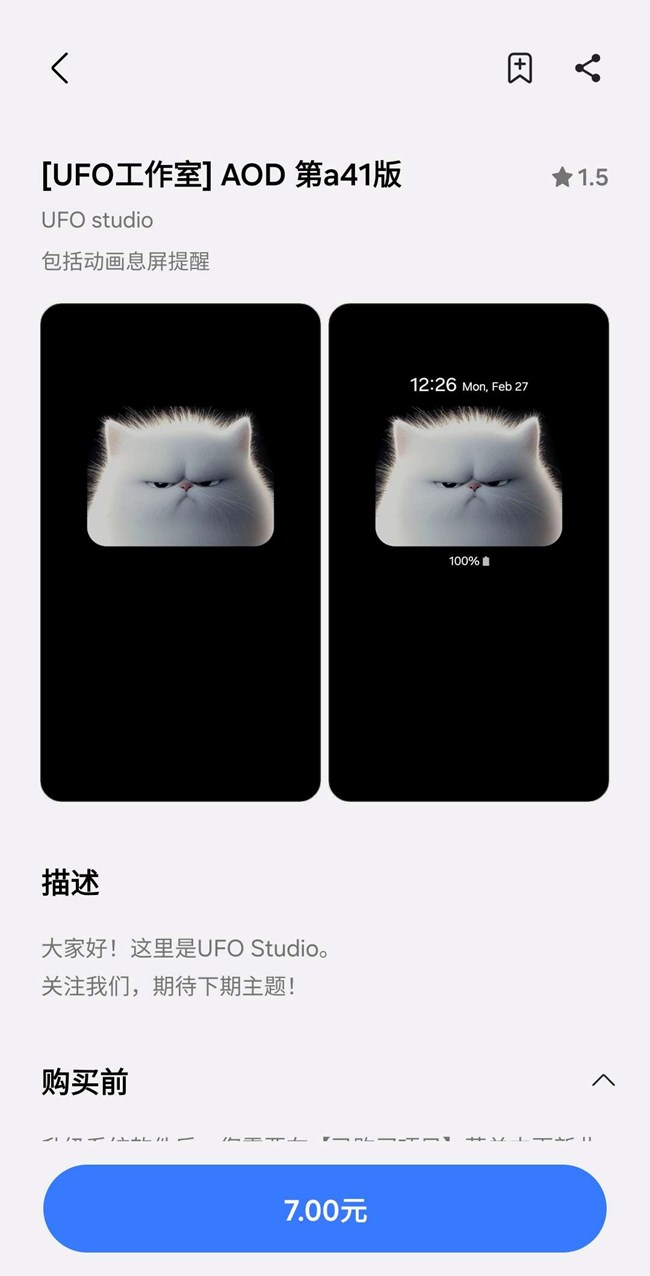Share this AOD theme
The height and width of the screenshot is (1276, 650).
(x=588, y=68)
